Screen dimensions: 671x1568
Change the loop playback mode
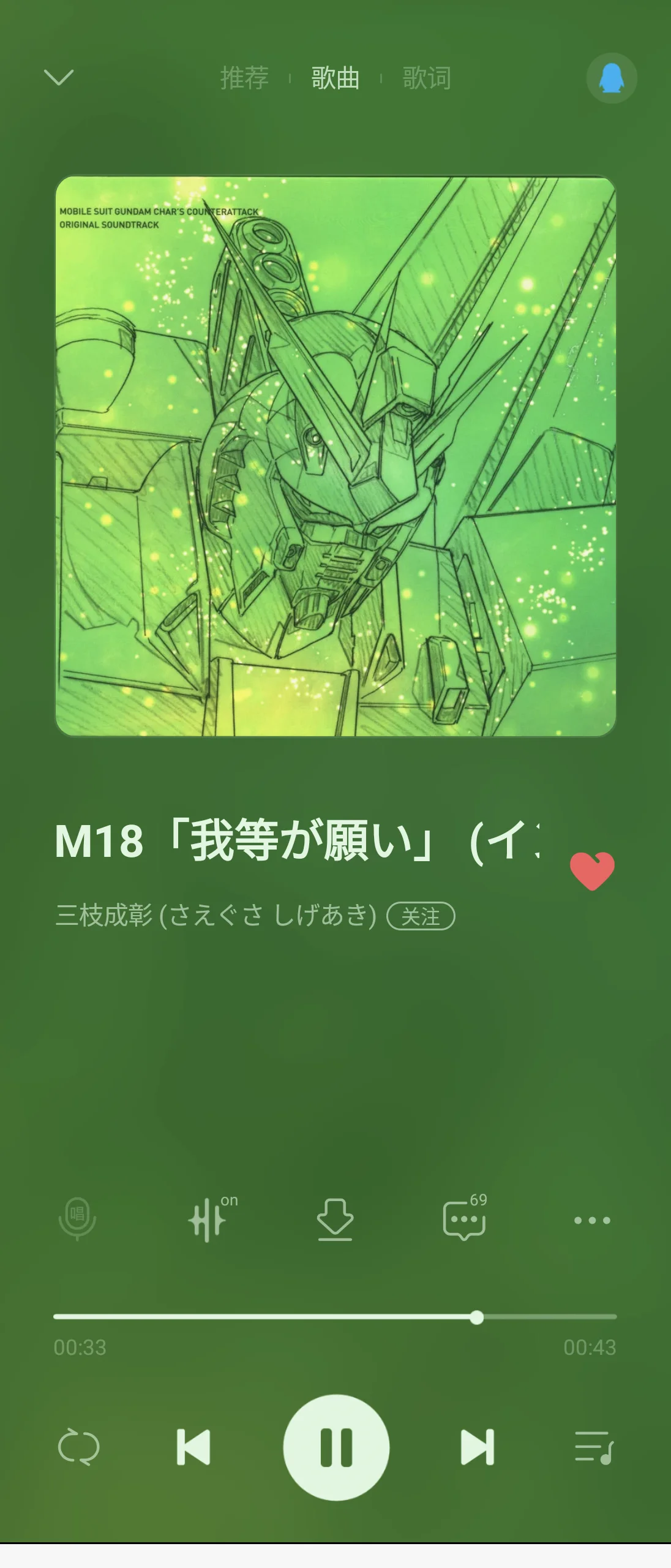(78, 1447)
